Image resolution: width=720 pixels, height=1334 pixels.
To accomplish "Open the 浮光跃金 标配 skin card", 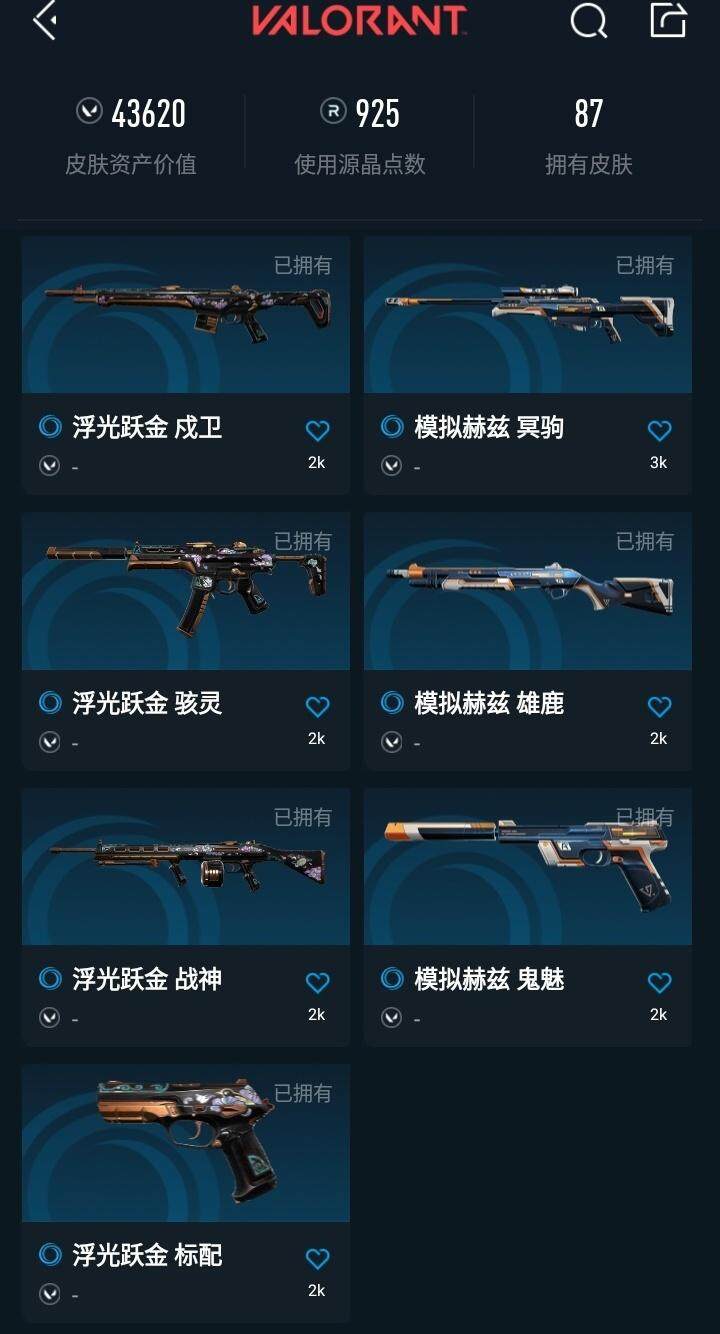I will point(186,1143).
